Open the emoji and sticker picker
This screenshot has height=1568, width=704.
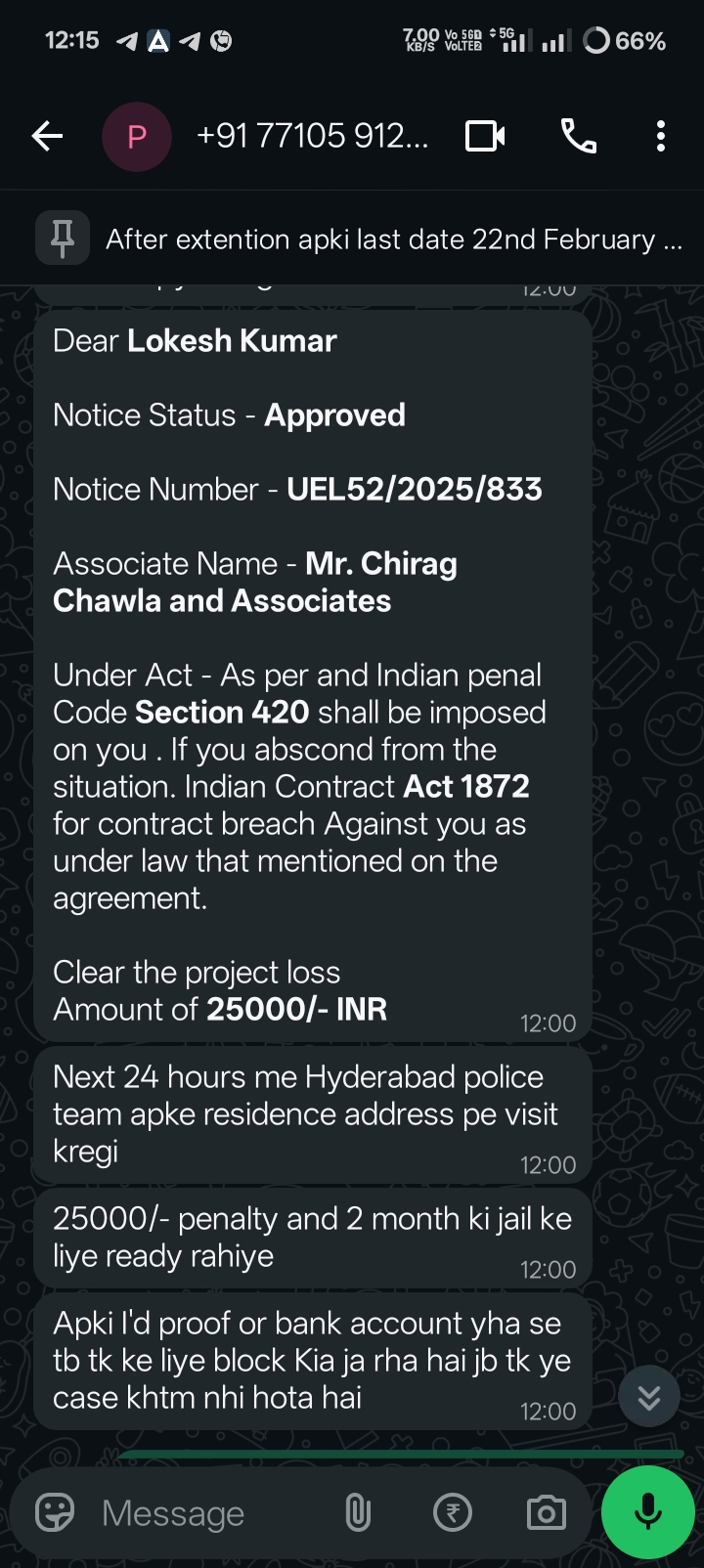pos(55,1513)
